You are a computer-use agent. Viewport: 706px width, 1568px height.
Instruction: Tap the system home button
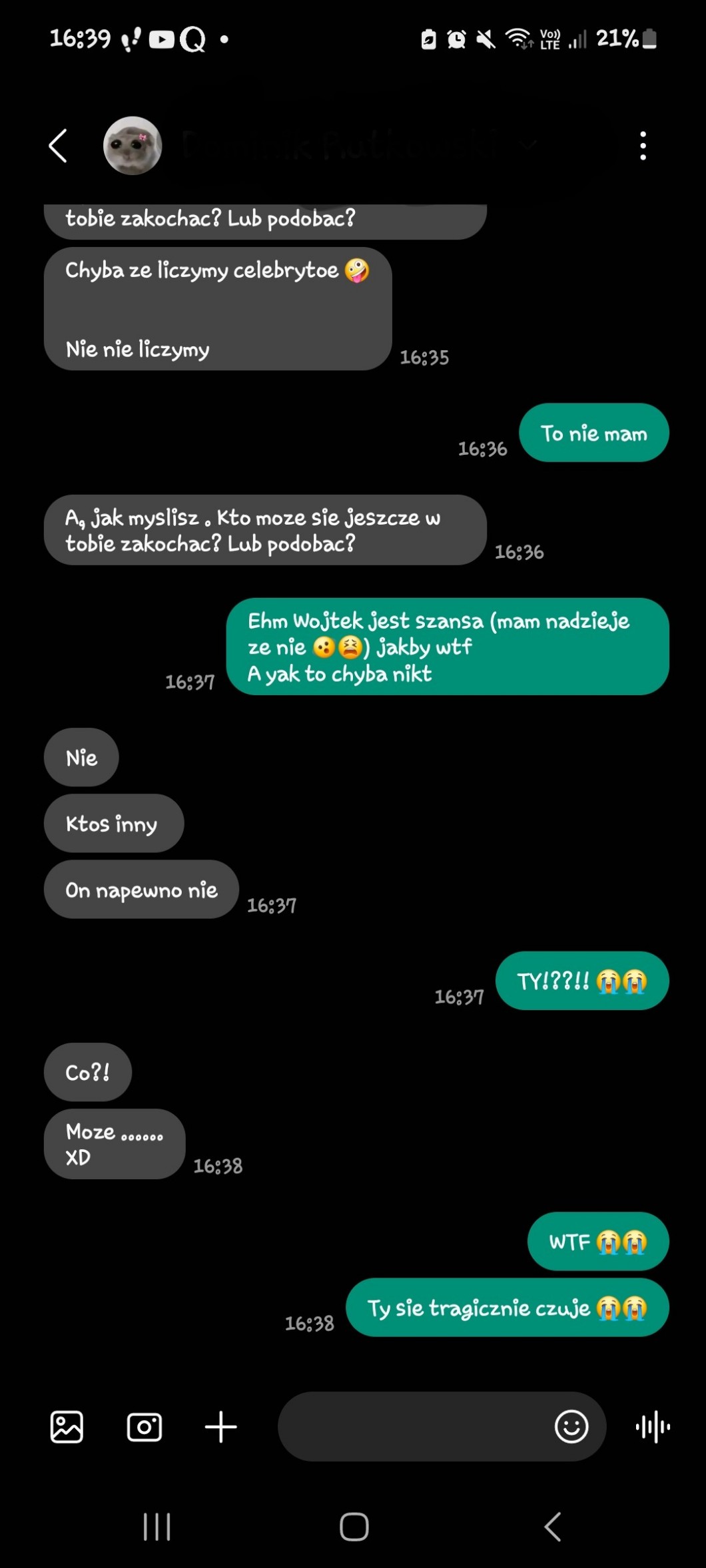354,1527
